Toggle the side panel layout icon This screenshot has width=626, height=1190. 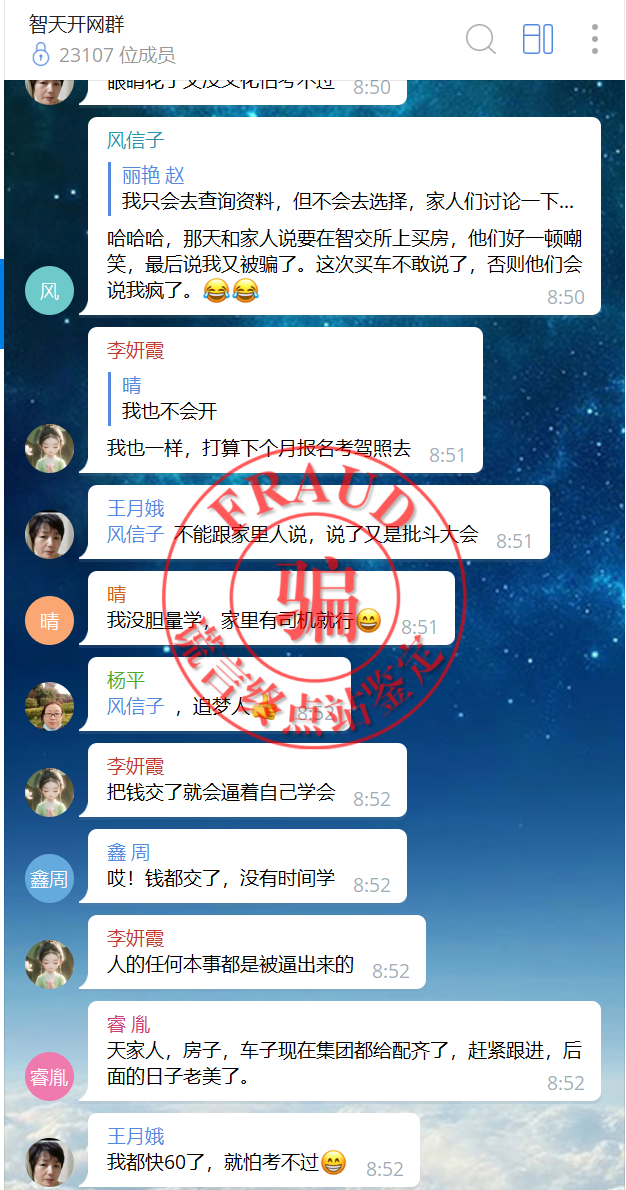click(x=538, y=39)
